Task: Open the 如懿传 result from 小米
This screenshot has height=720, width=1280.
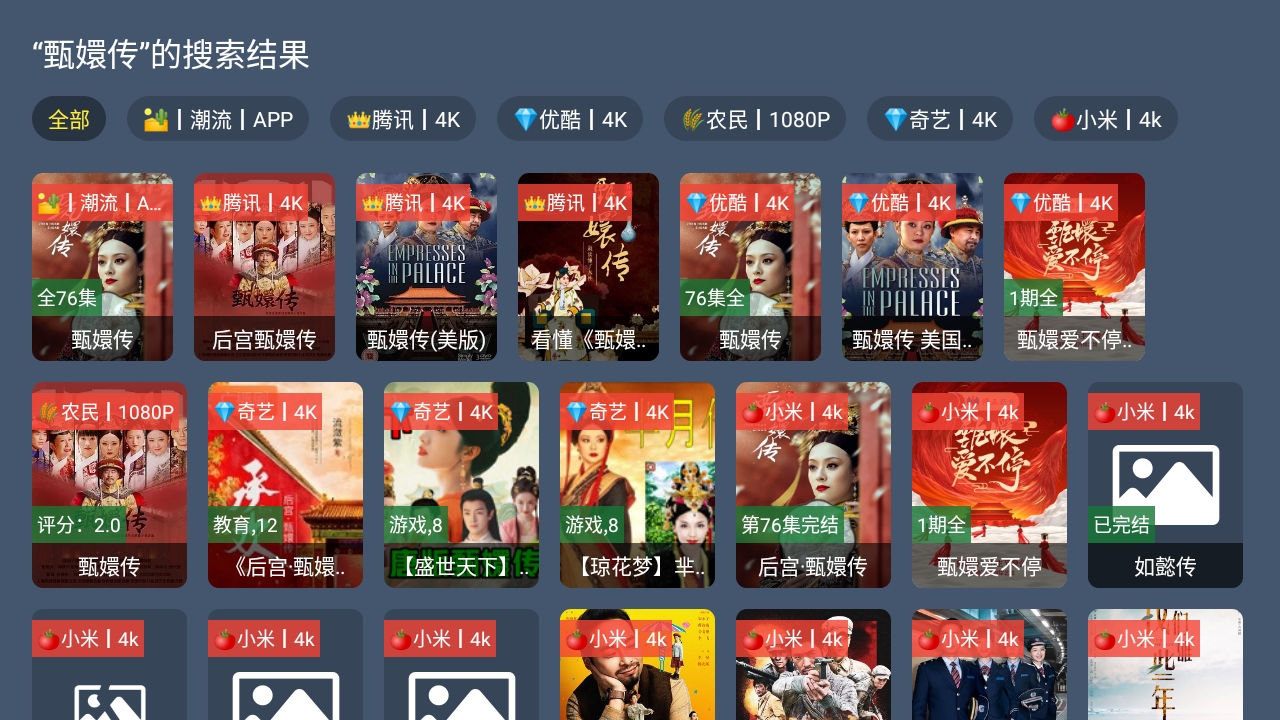Action: click(1165, 485)
